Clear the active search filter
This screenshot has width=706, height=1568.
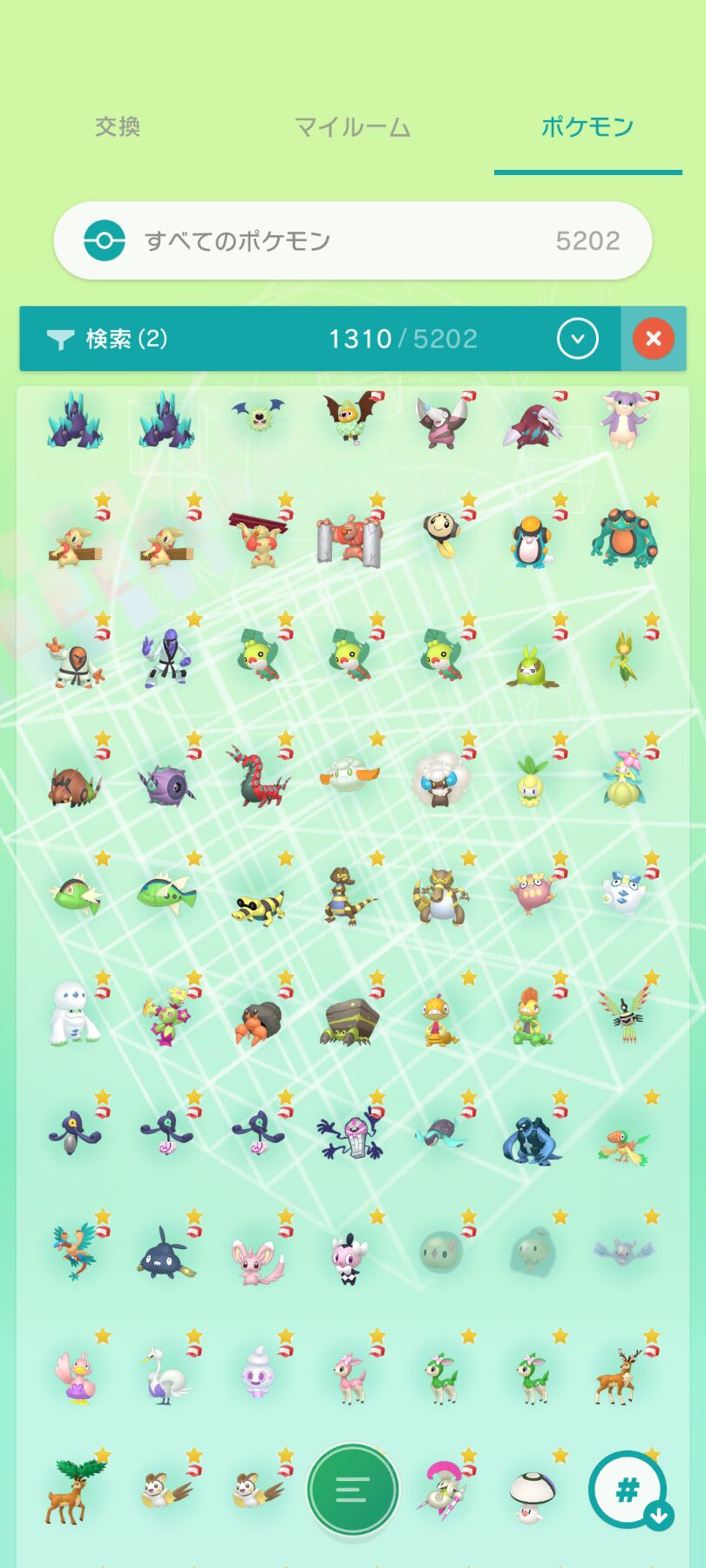(654, 339)
